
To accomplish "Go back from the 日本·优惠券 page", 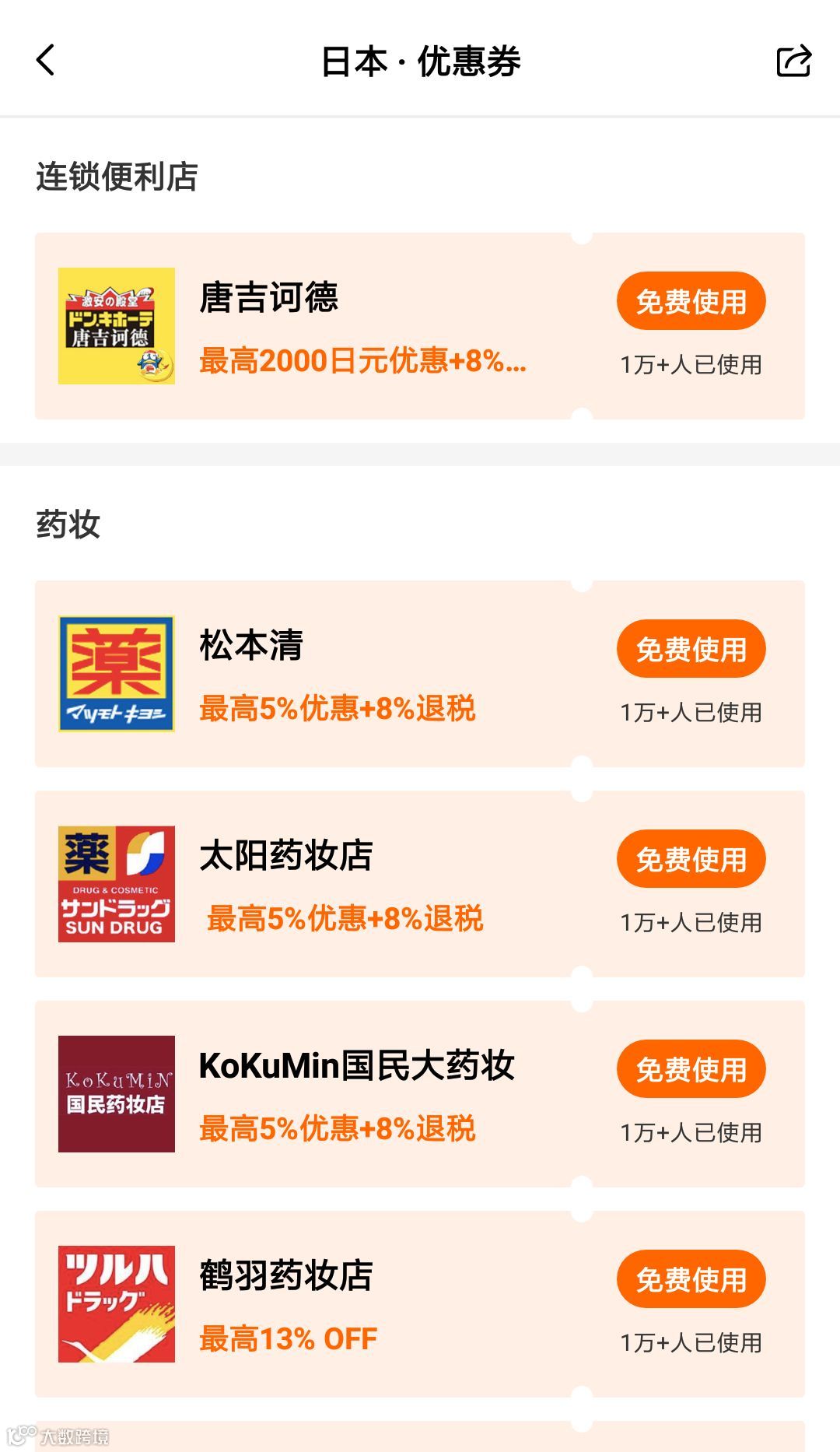I will (46, 60).
